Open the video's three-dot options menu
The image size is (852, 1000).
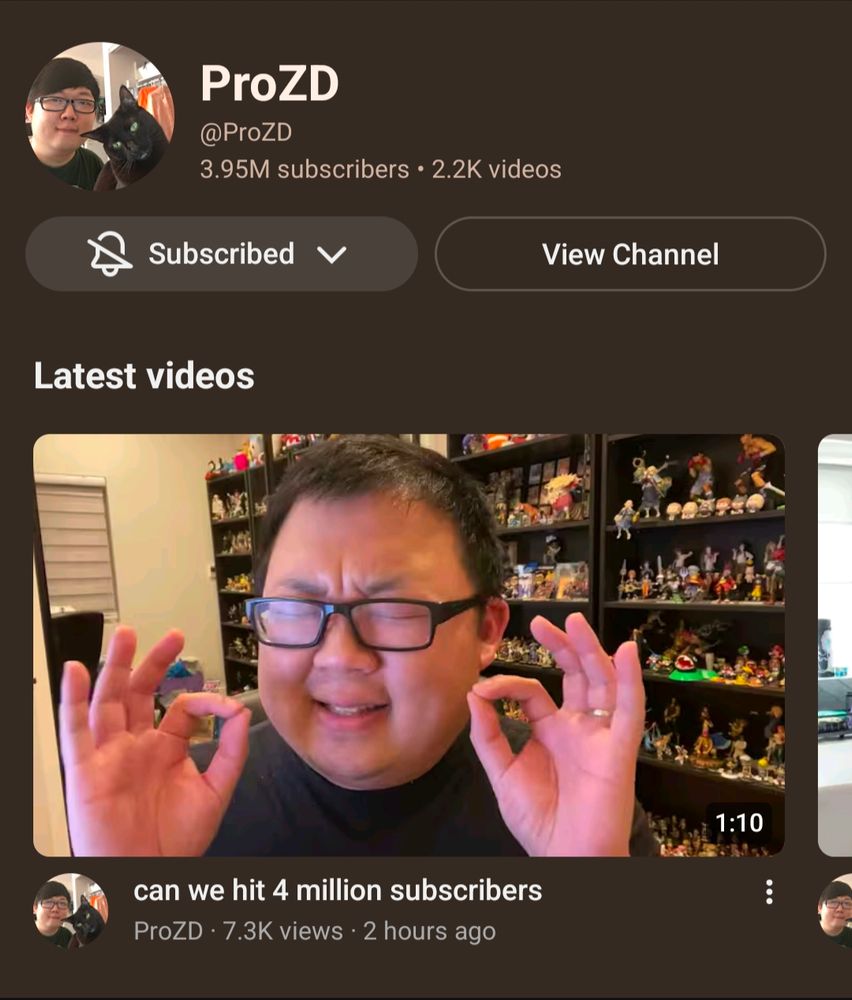[769, 892]
